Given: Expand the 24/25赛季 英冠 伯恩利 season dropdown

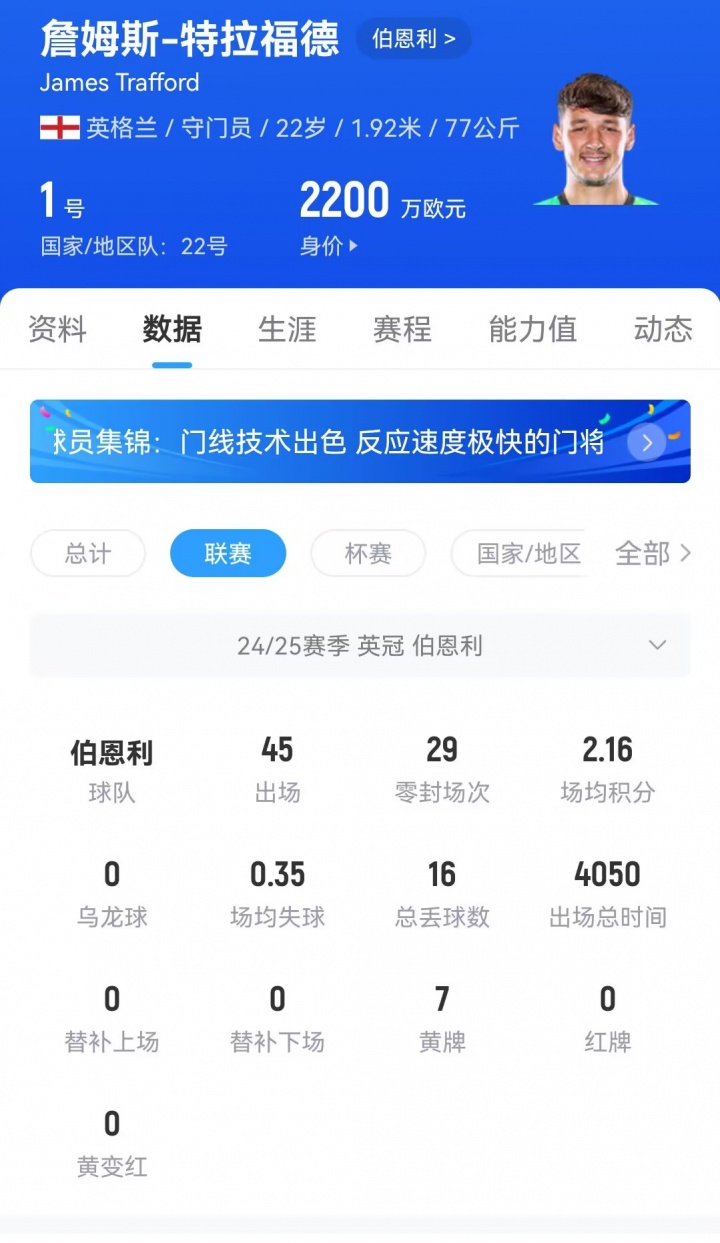Looking at the screenshot, I should (360, 646).
